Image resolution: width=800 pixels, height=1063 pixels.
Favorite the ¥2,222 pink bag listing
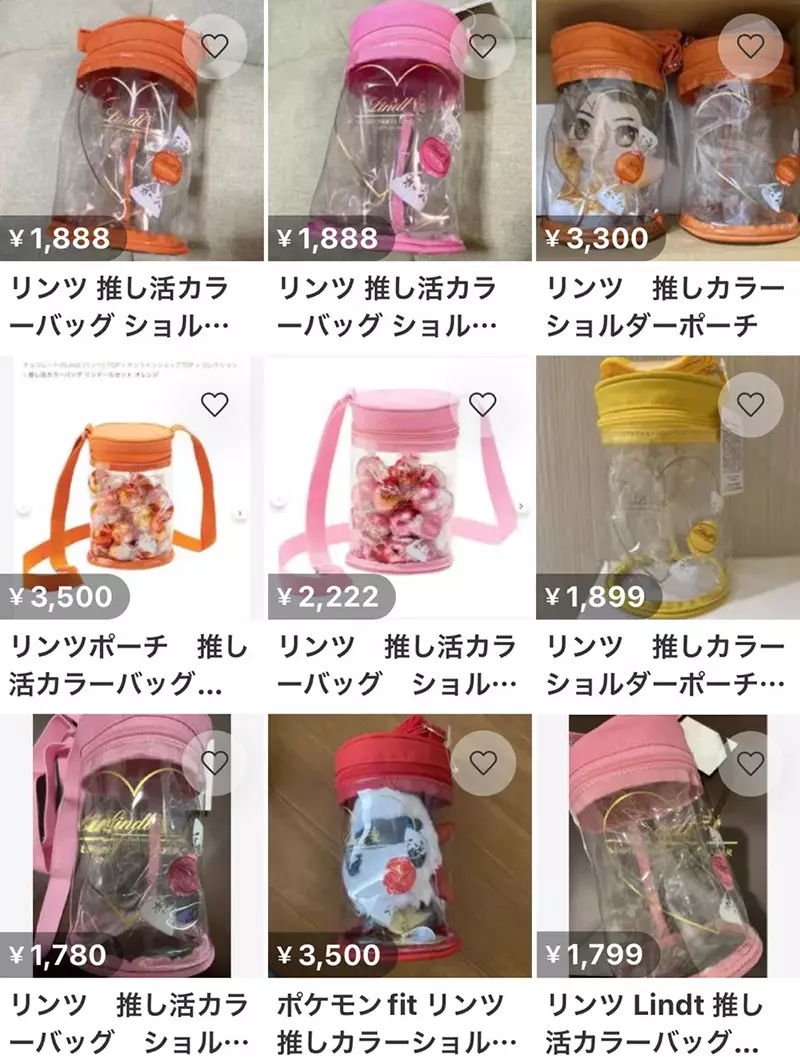(483, 404)
